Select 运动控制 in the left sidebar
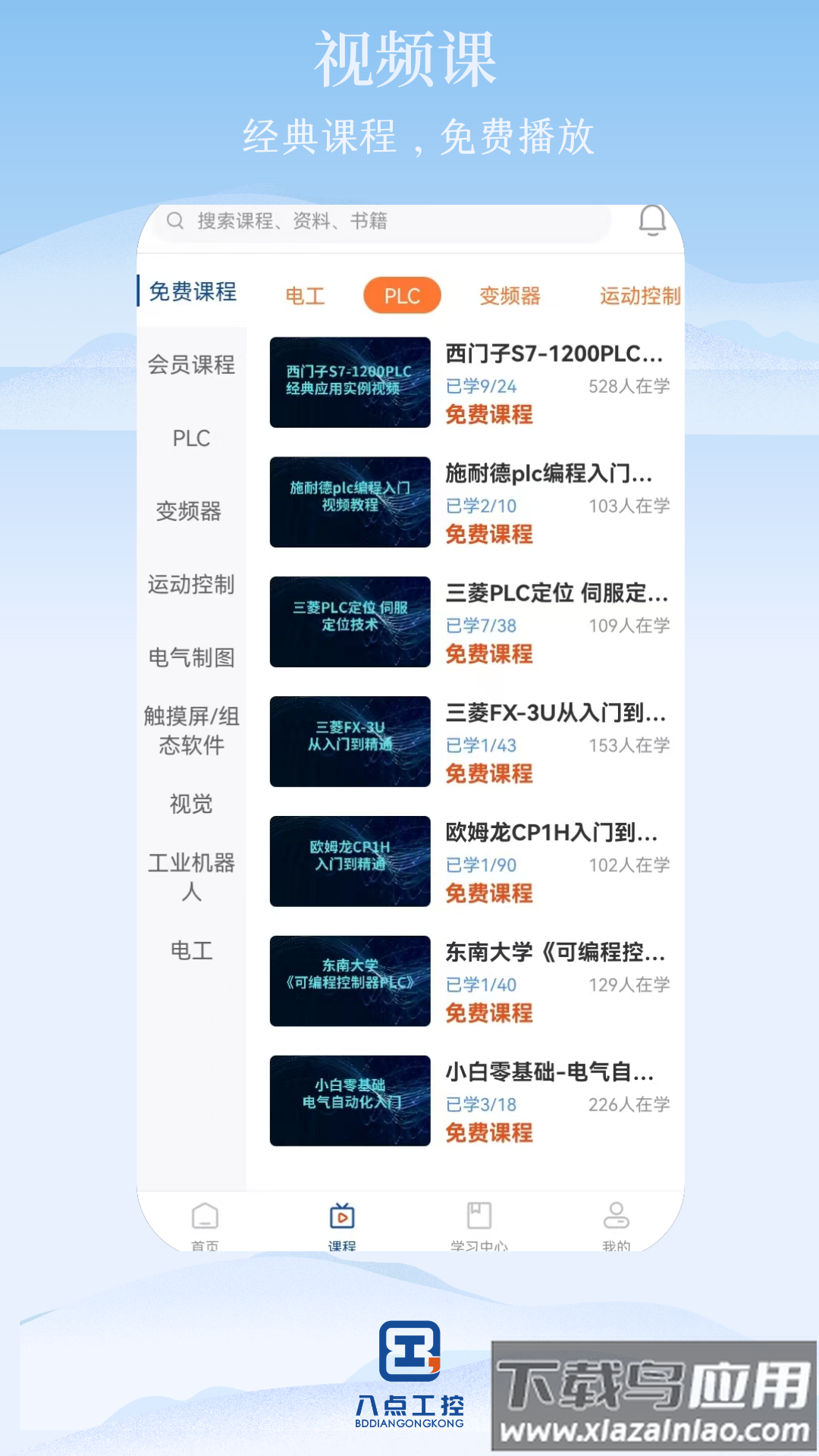Viewport: 819px width, 1456px height. 191,585
